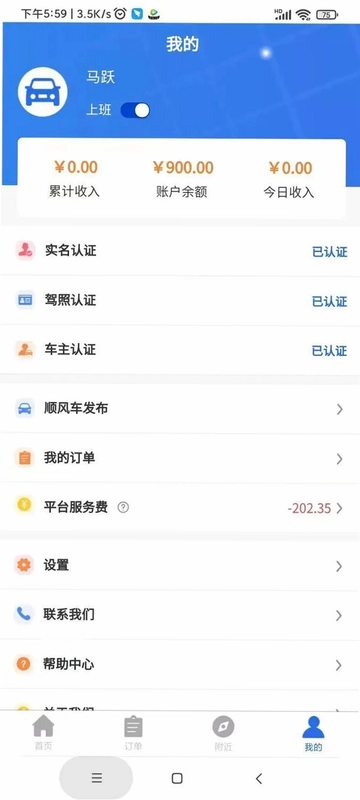
Task: Open 设置
Action: tap(180, 566)
